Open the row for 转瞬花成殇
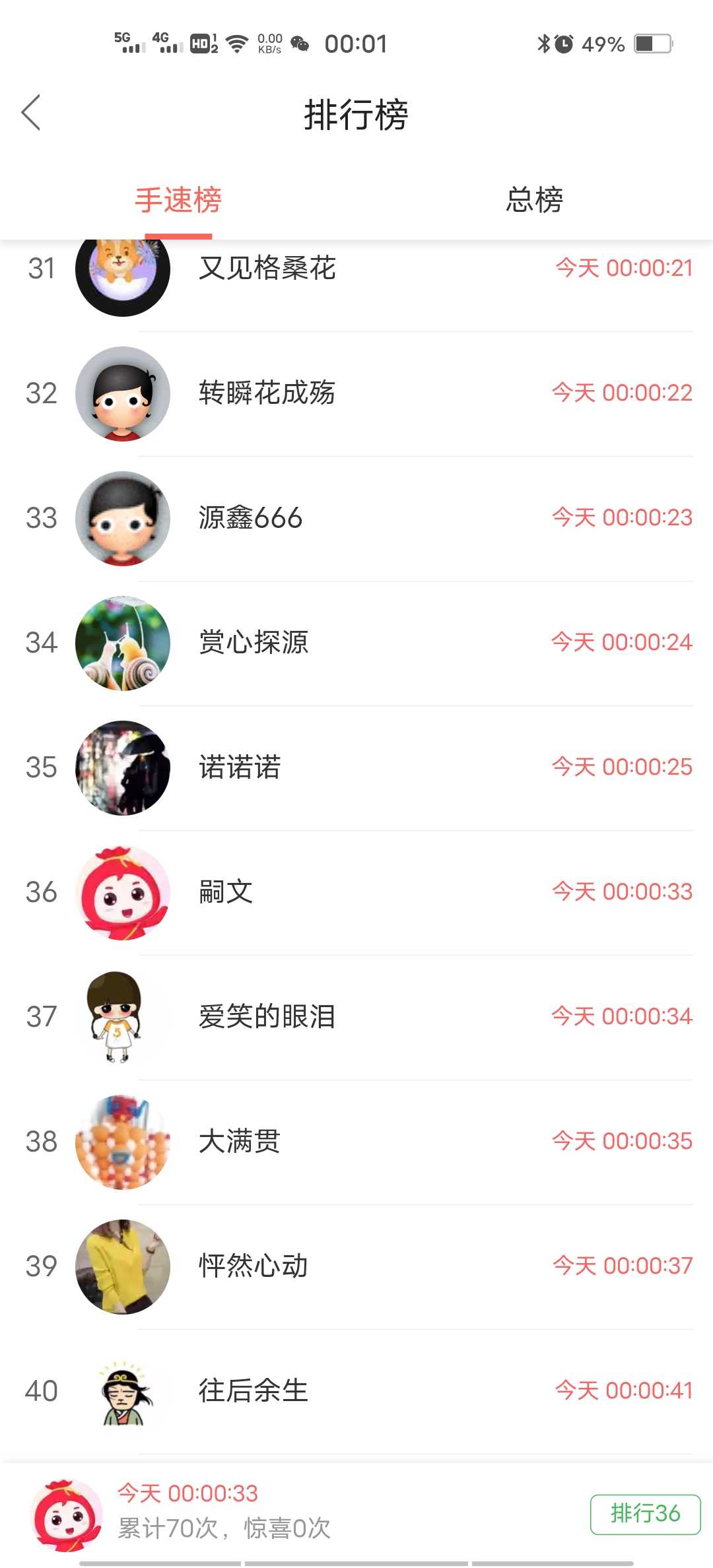The image size is (713, 1568). 356,393
